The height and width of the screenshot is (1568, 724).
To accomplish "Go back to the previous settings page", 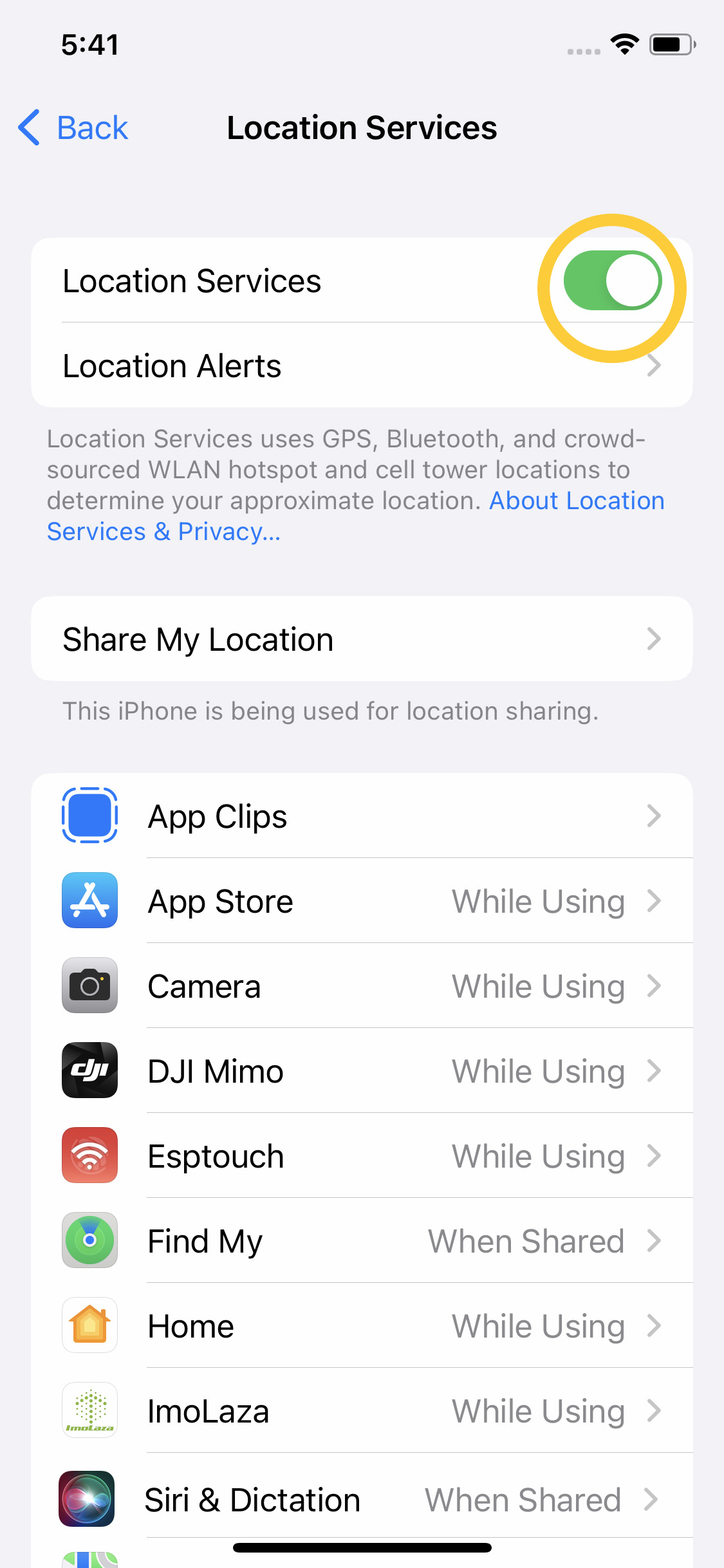I will click(73, 127).
